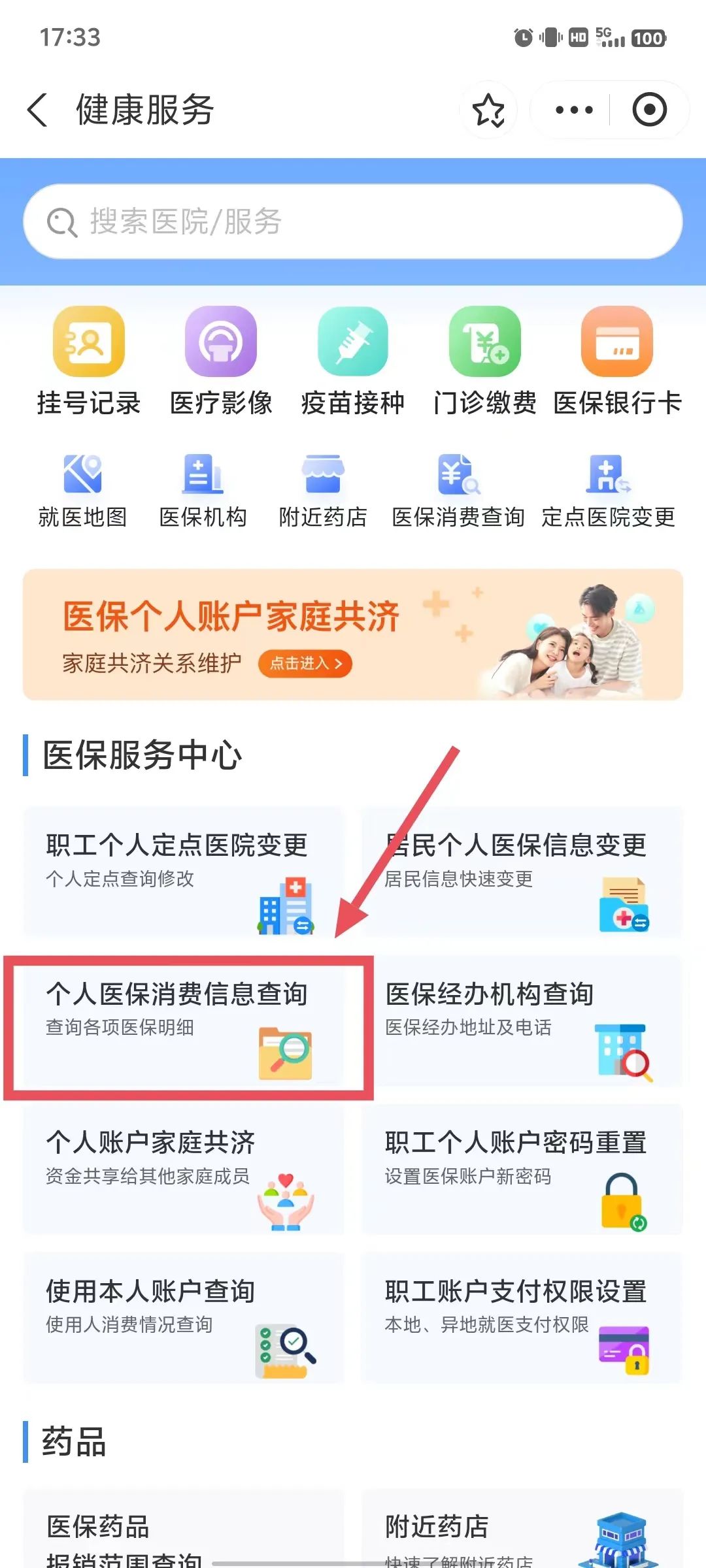Image resolution: width=706 pixels, height=1568 pixels.
Task: Open 使用本人账户查询 card
Action: click(x=183, y=1318)
